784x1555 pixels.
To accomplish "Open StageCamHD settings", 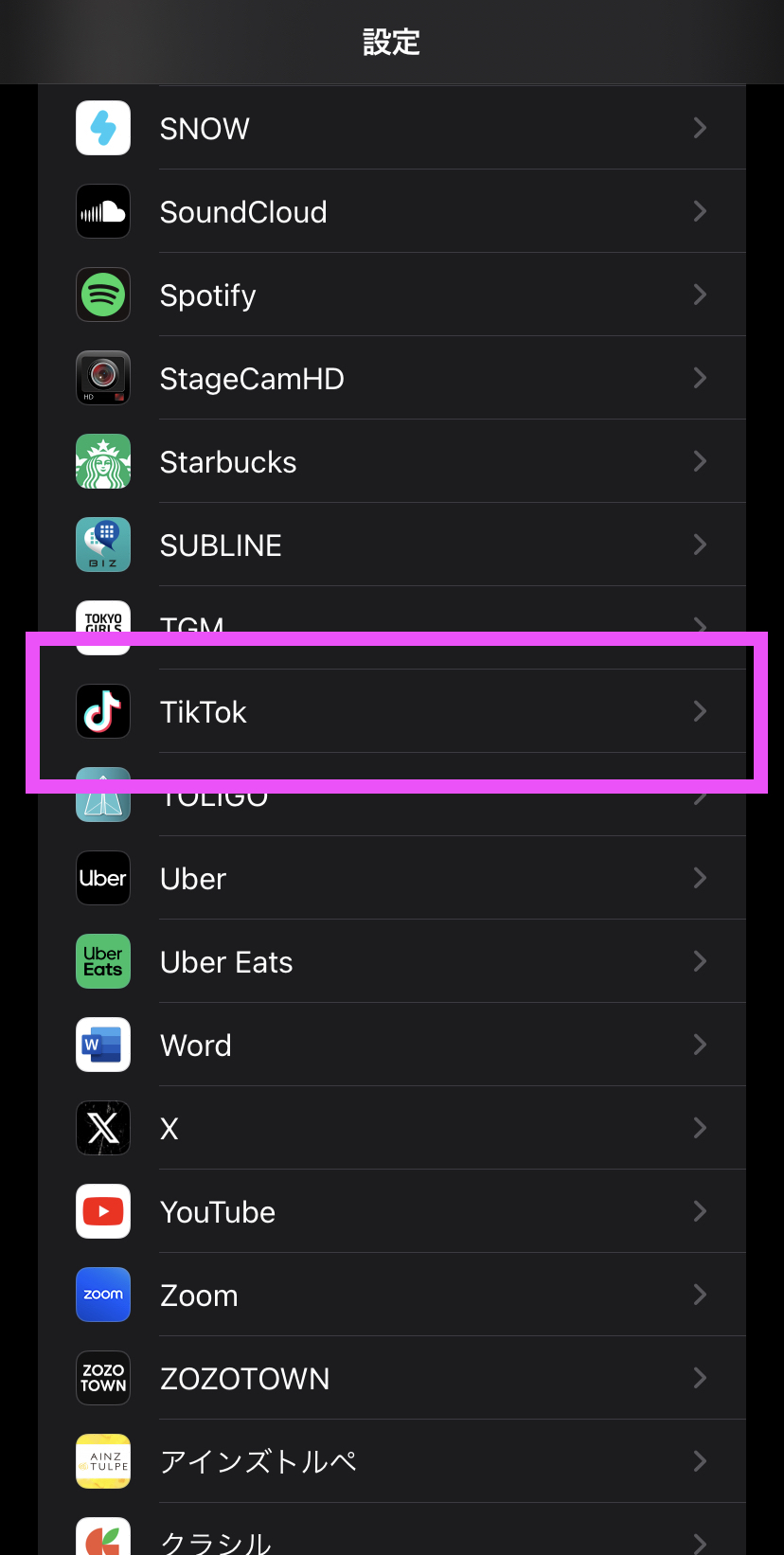I will pyautogui.click(x=392, y=378).
